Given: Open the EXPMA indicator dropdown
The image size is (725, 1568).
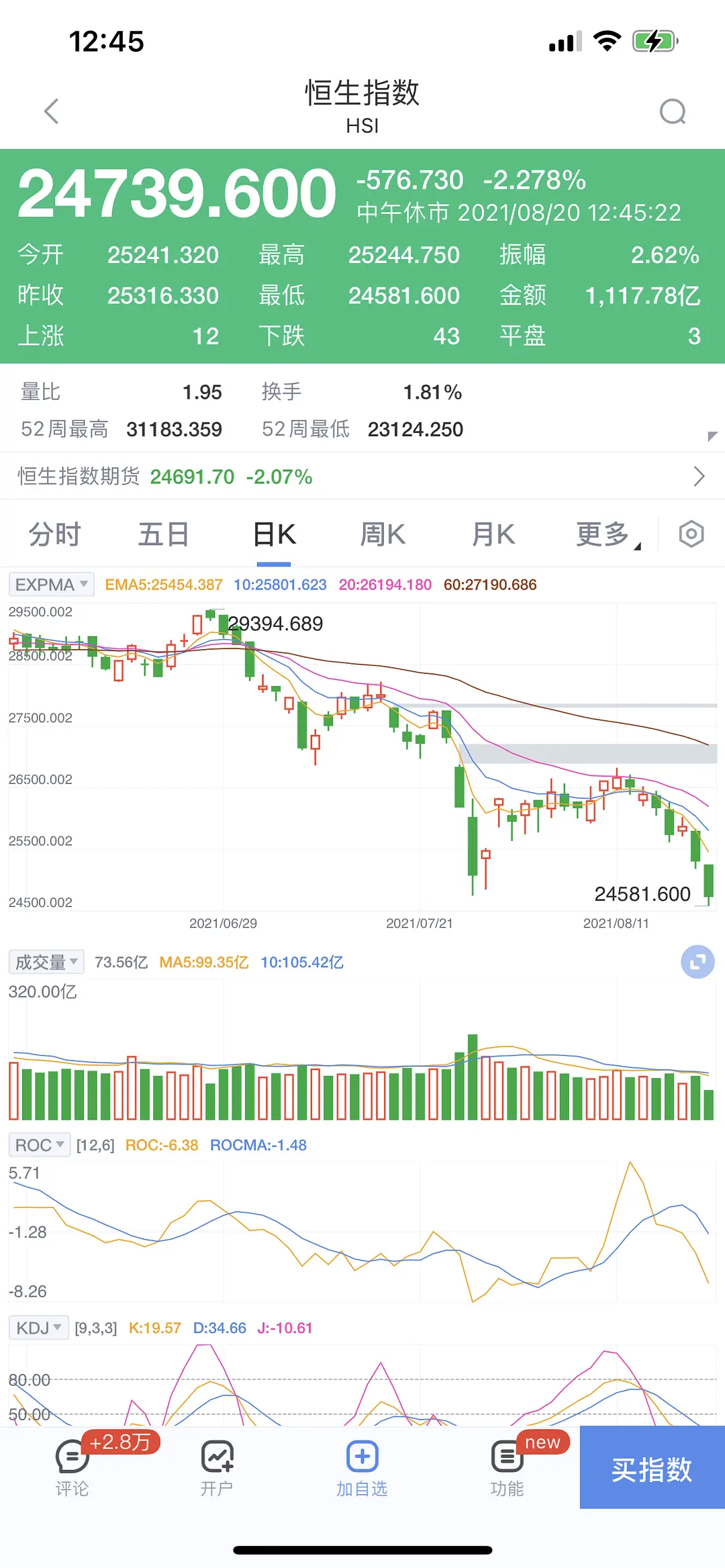Looking at the screenshot, I should pos(51,585).
